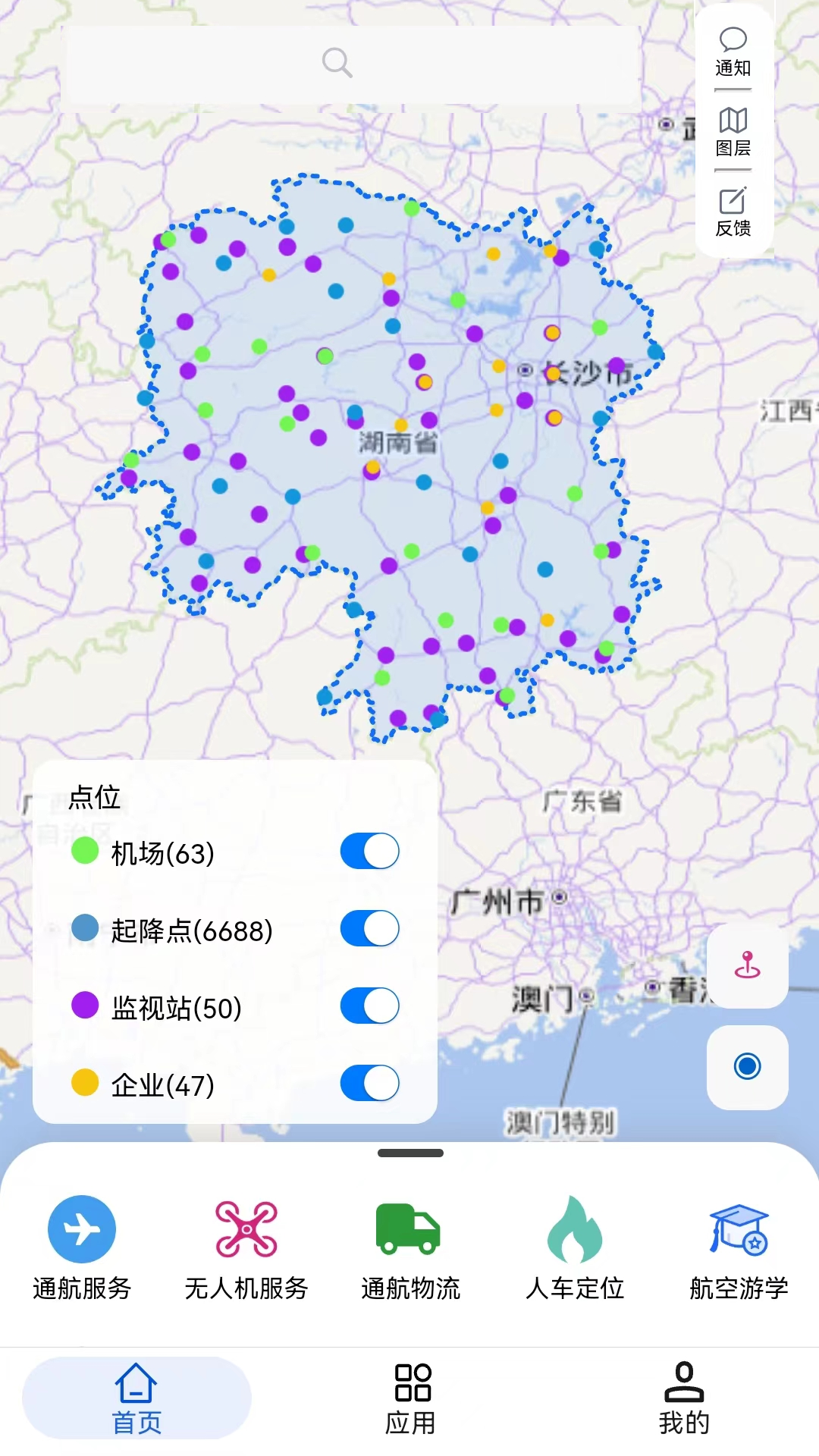Open 通知 notifications
The width and height of the screenshot is (819, 1456).
[733, 52]
